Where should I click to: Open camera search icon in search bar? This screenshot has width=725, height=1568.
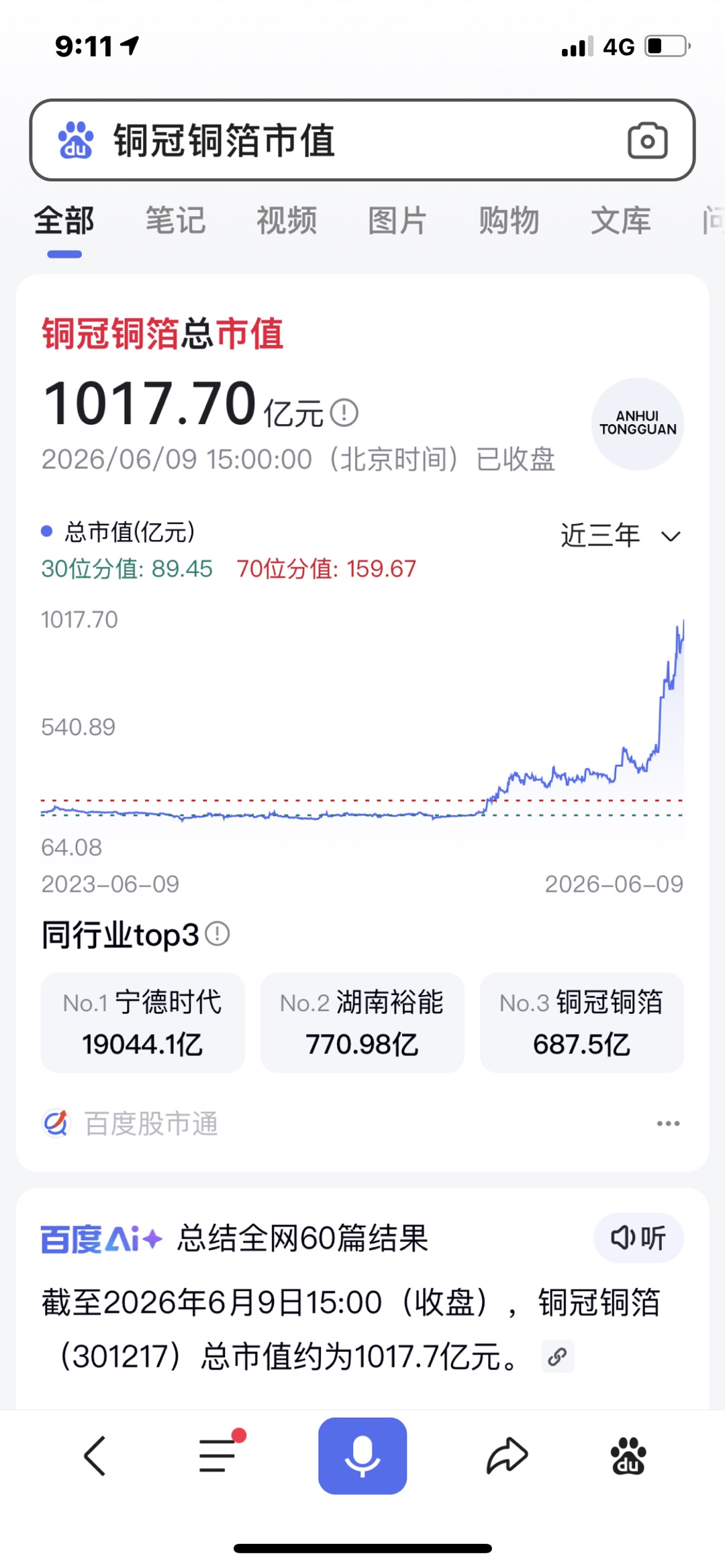point(647,140)
